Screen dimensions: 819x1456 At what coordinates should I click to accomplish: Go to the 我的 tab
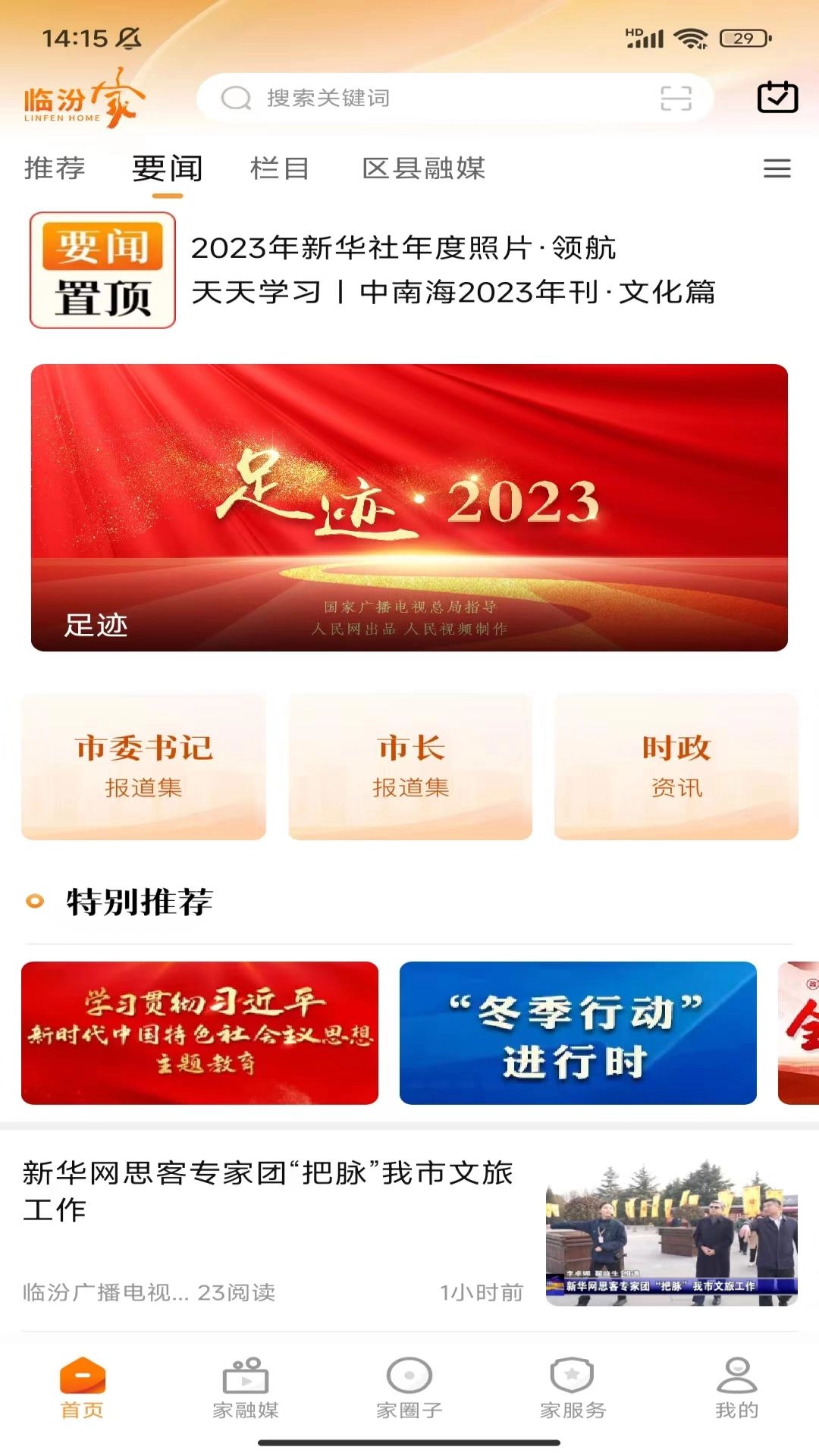736,1389
